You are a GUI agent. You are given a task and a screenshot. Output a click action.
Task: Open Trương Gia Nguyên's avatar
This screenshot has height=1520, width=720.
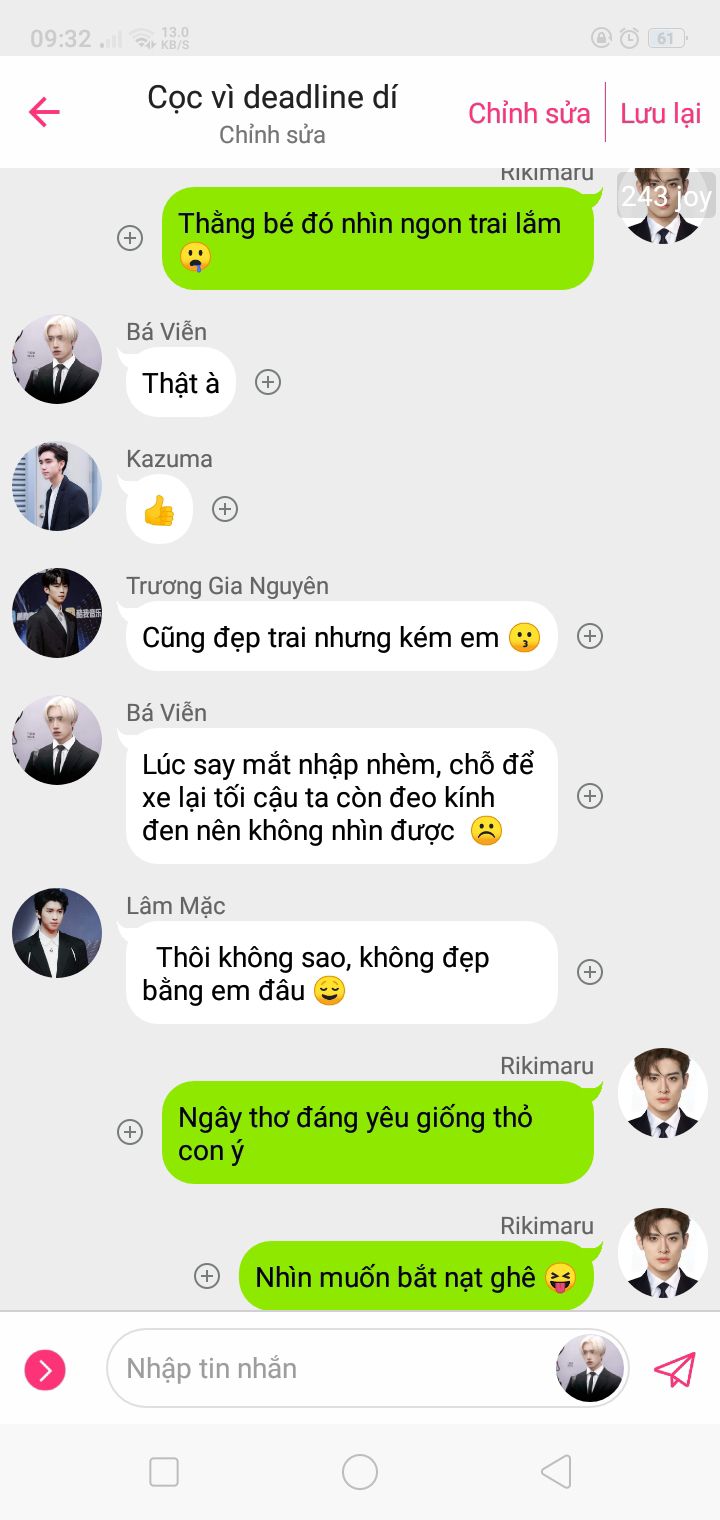(x=57, y=613)
